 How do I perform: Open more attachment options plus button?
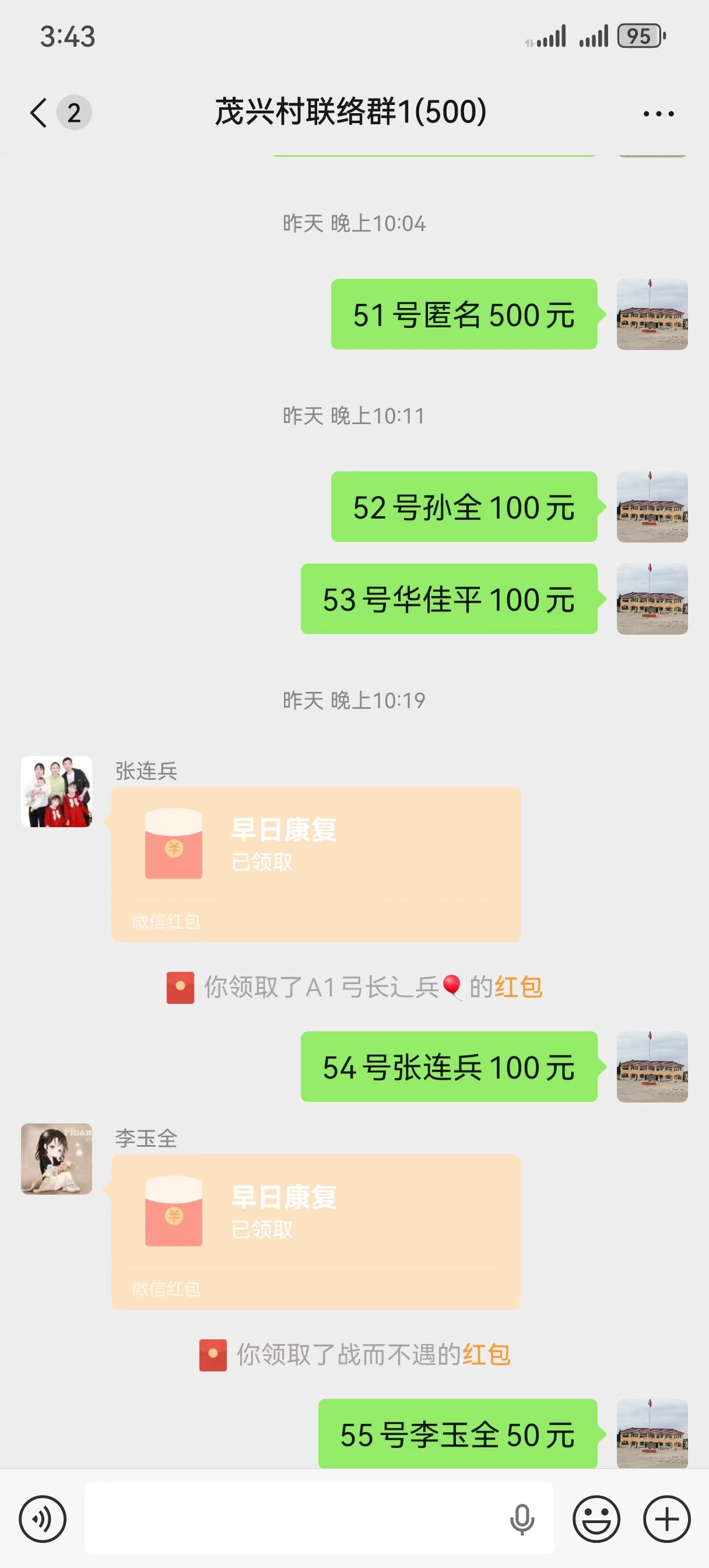pos(666,1518)
